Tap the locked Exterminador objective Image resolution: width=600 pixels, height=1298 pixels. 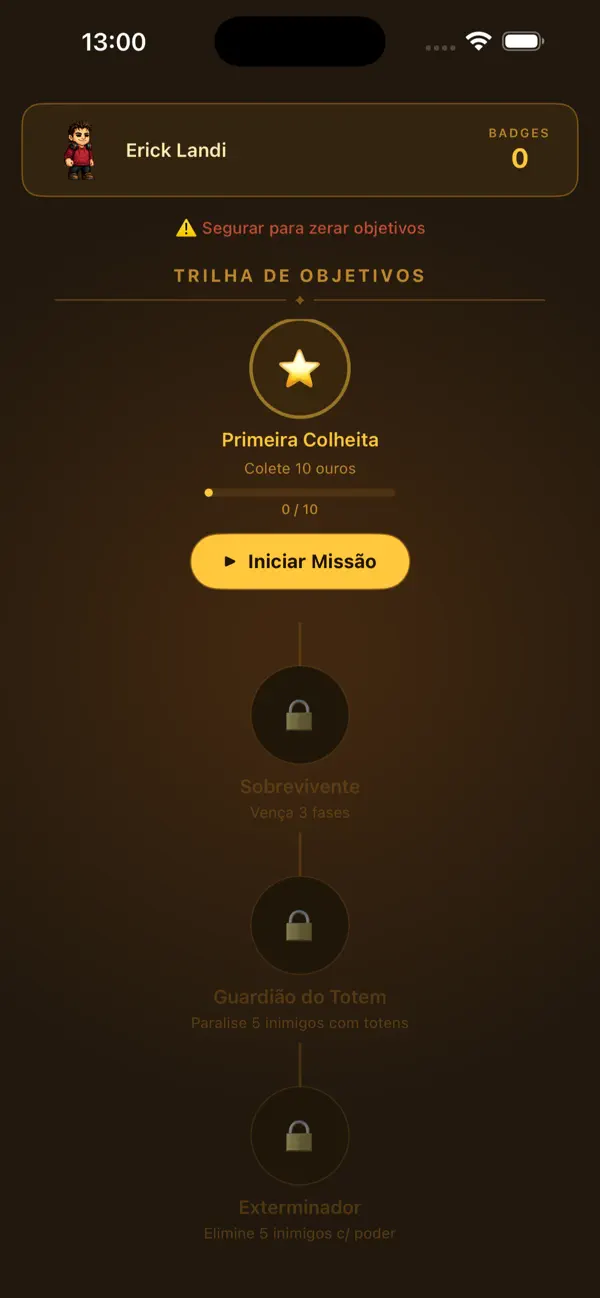(300, 1136)
